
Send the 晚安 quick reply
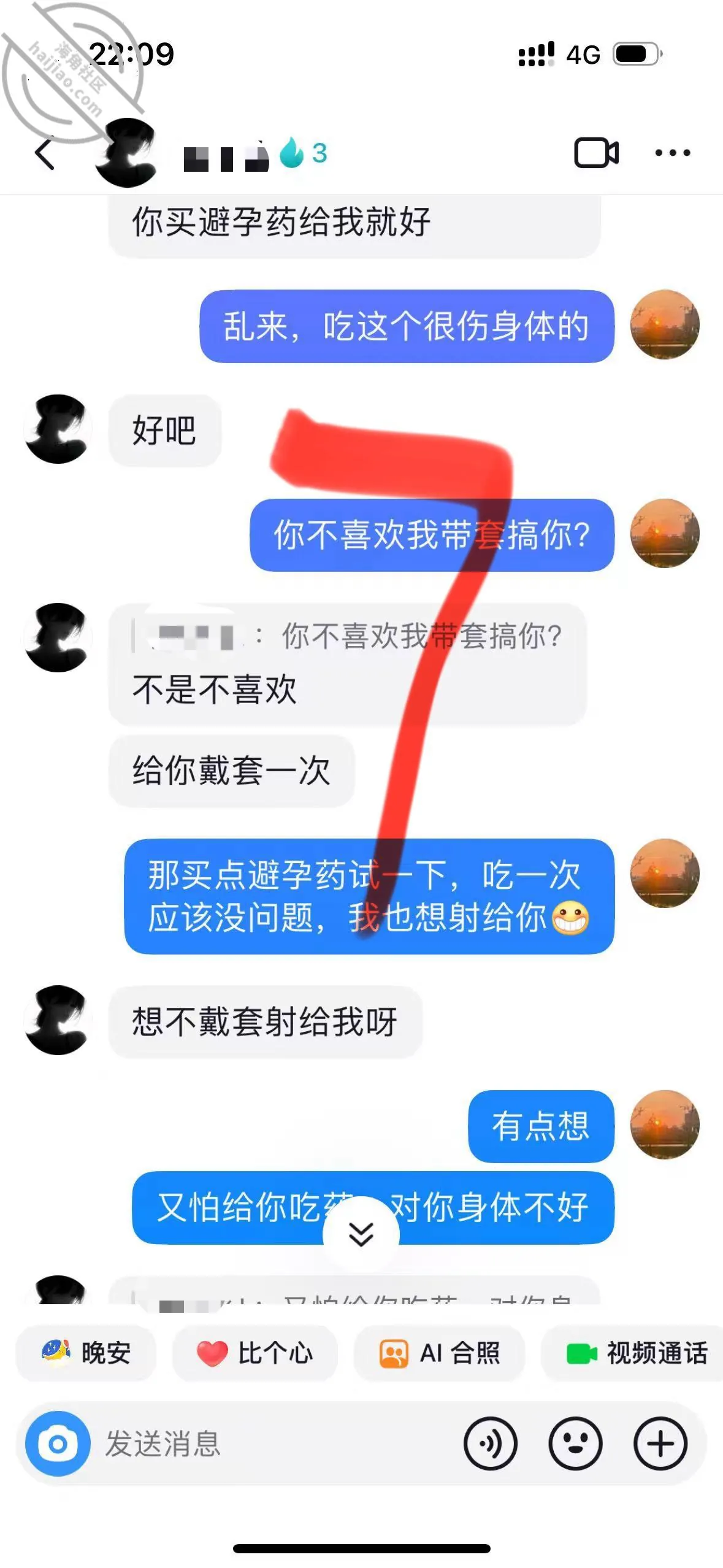[x=86, y=1353]
